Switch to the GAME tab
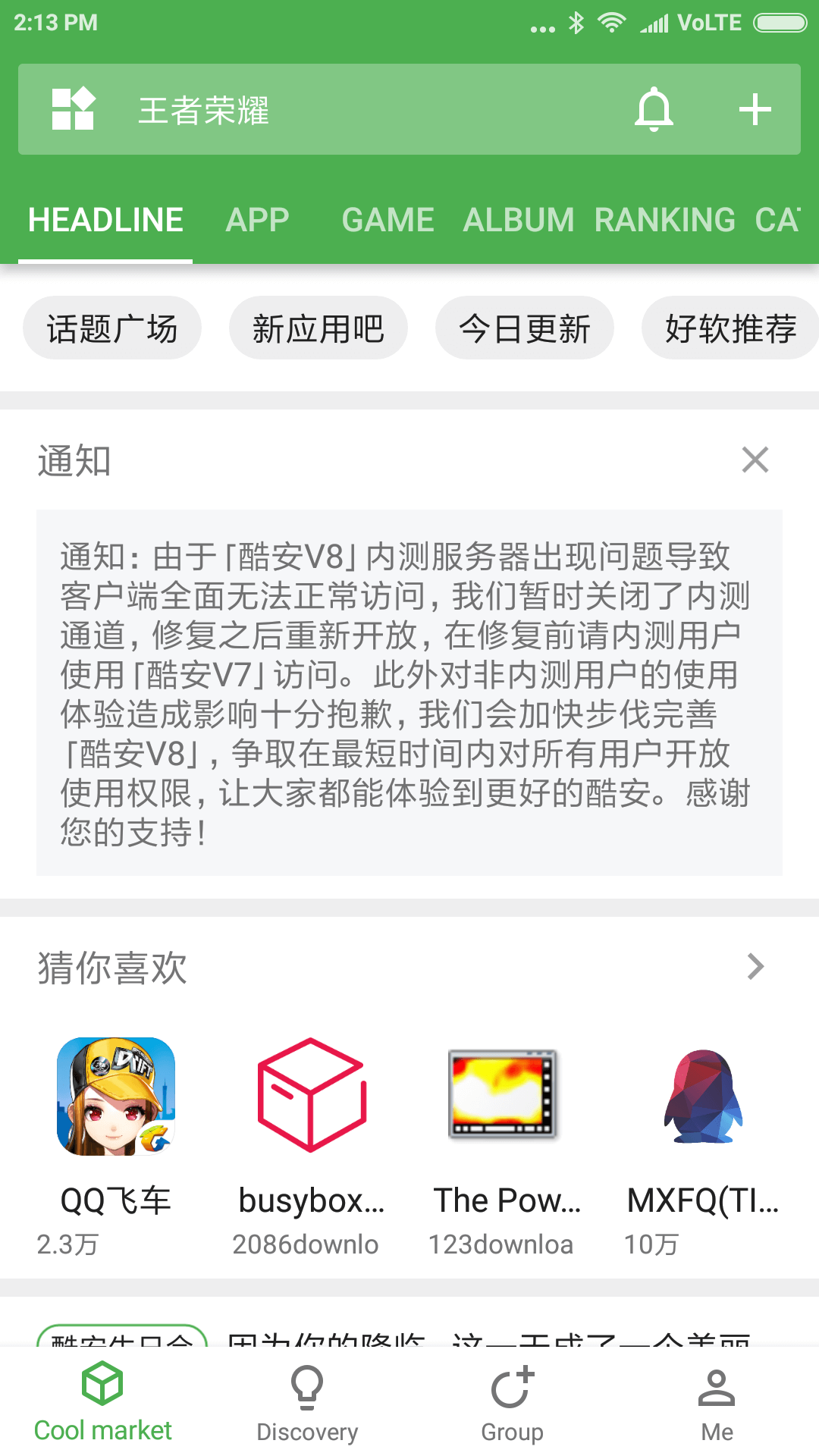 (x=388, y=220)
